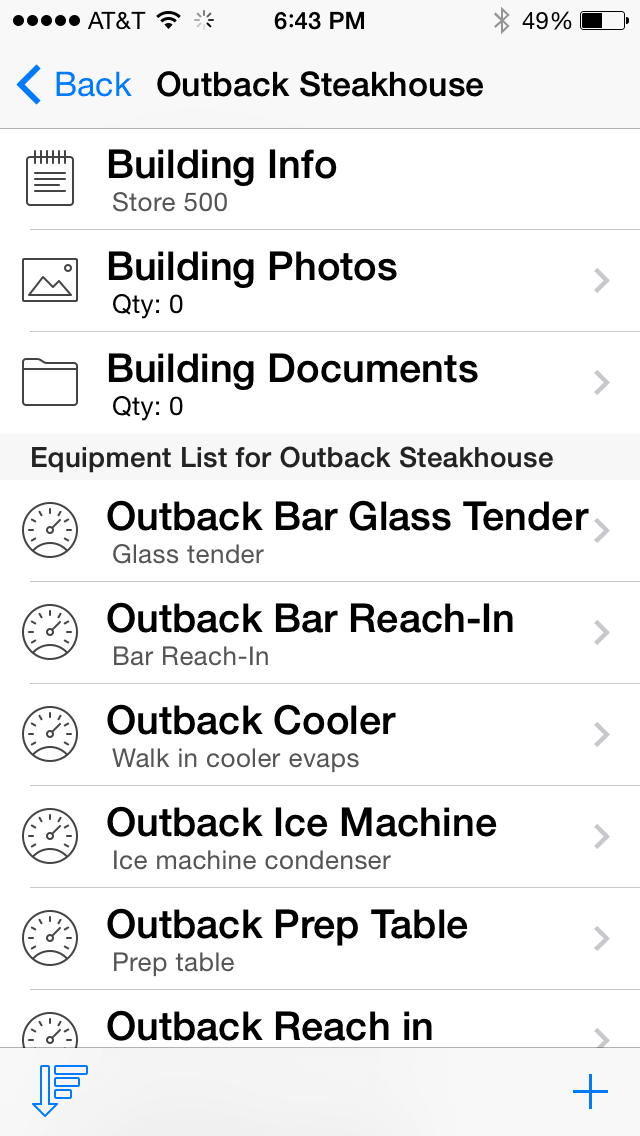
Task: Go back to the previous screen
Action: [73, 85]
